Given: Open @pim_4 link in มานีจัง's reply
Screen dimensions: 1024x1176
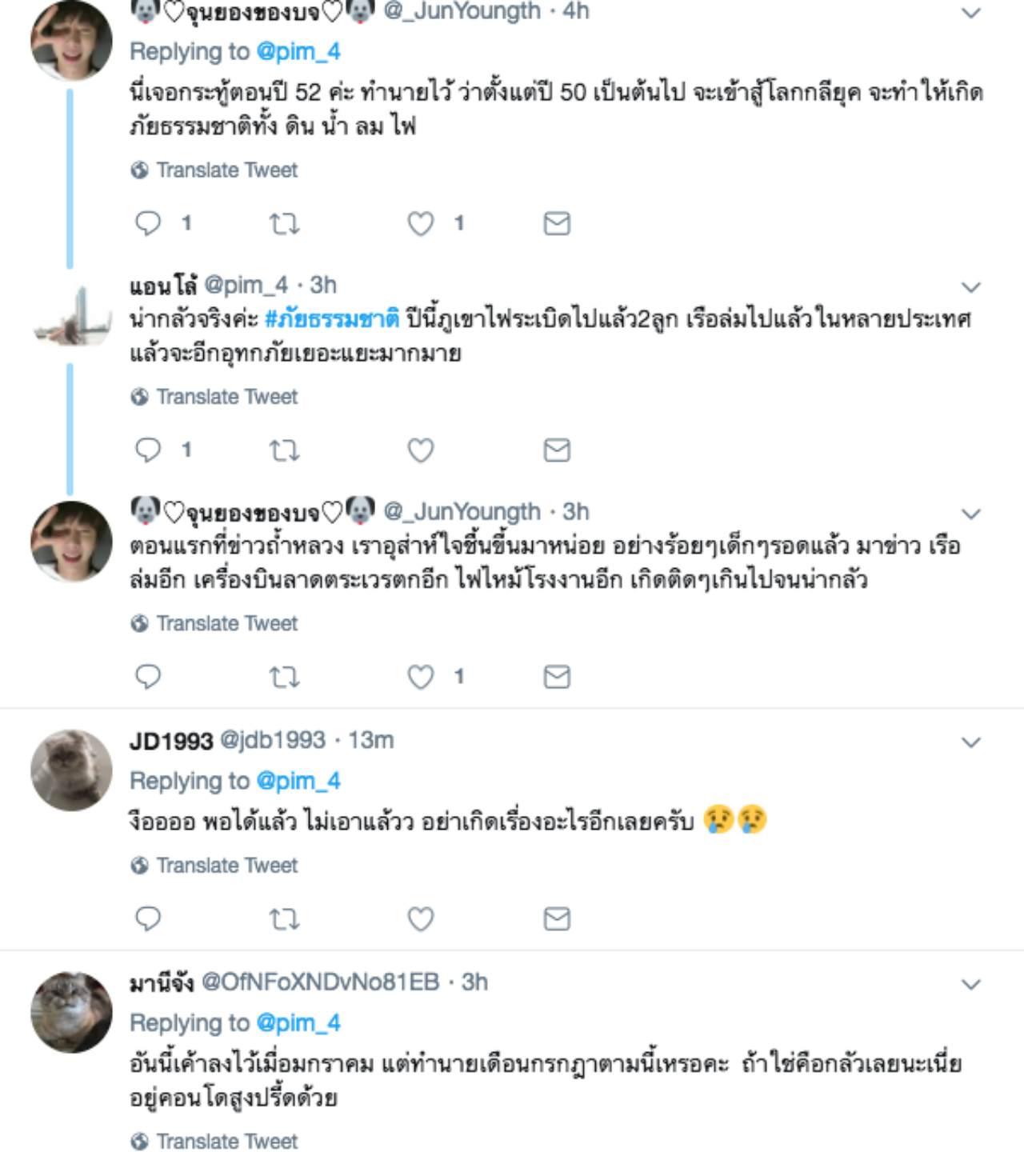Looking at the screenshot, I should coord(298,1023).
